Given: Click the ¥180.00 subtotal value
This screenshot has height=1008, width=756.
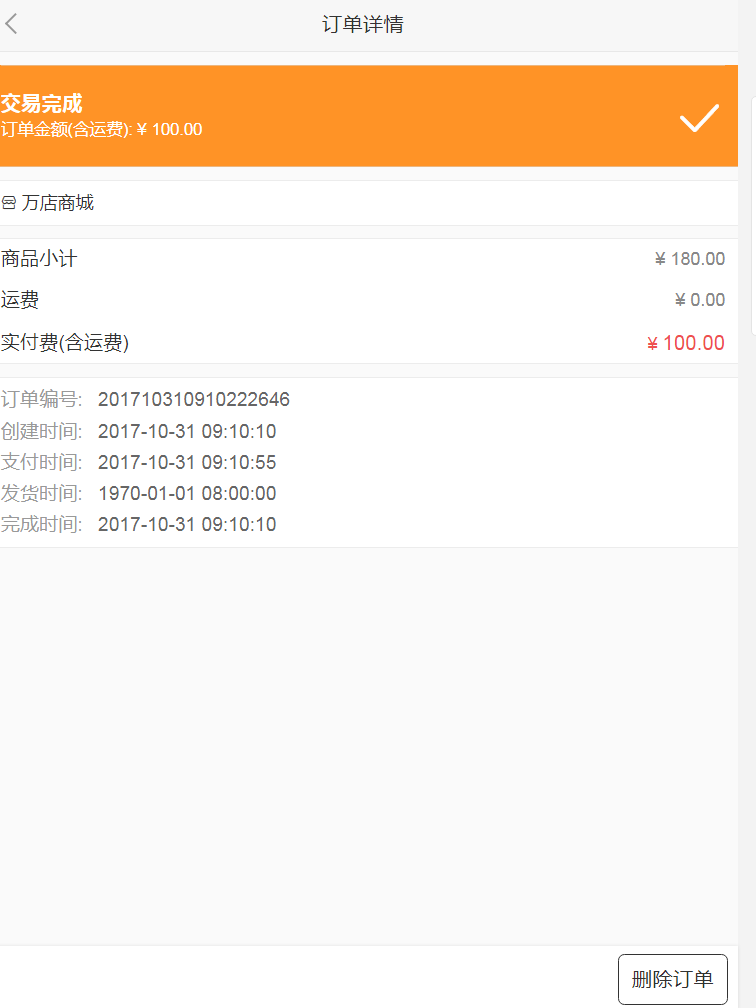Looking at the screenshot, I should [690, 258].
